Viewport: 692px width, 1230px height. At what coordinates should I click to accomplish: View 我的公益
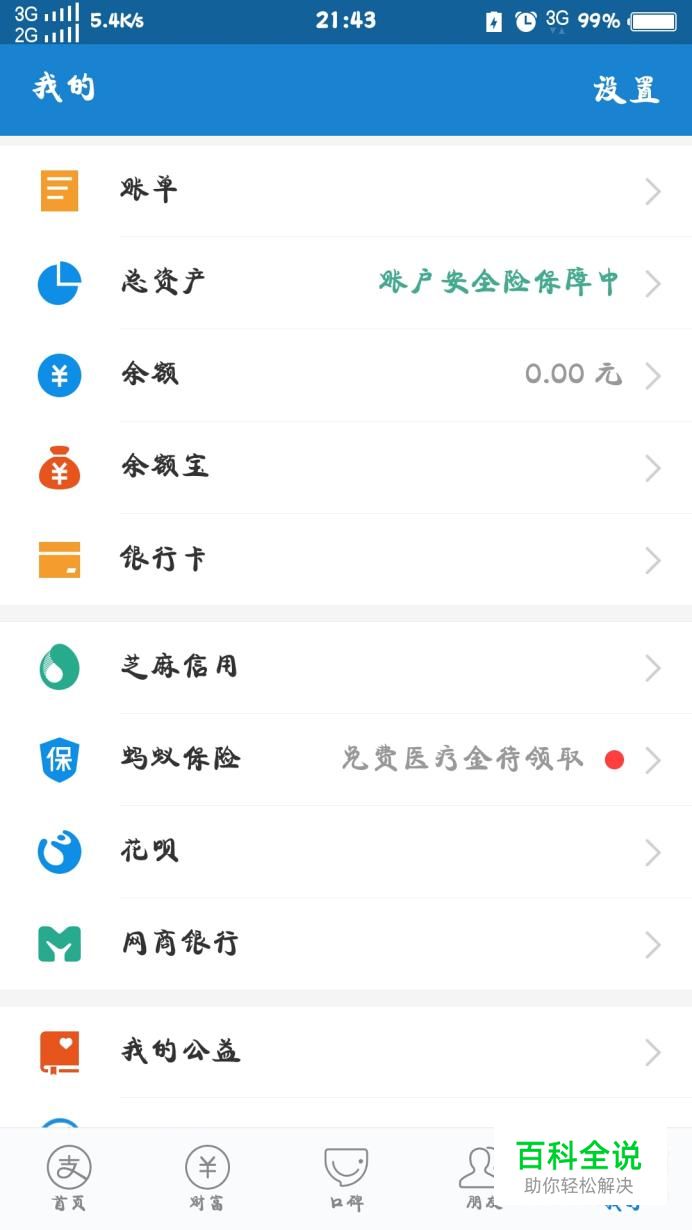(345, 1052)
